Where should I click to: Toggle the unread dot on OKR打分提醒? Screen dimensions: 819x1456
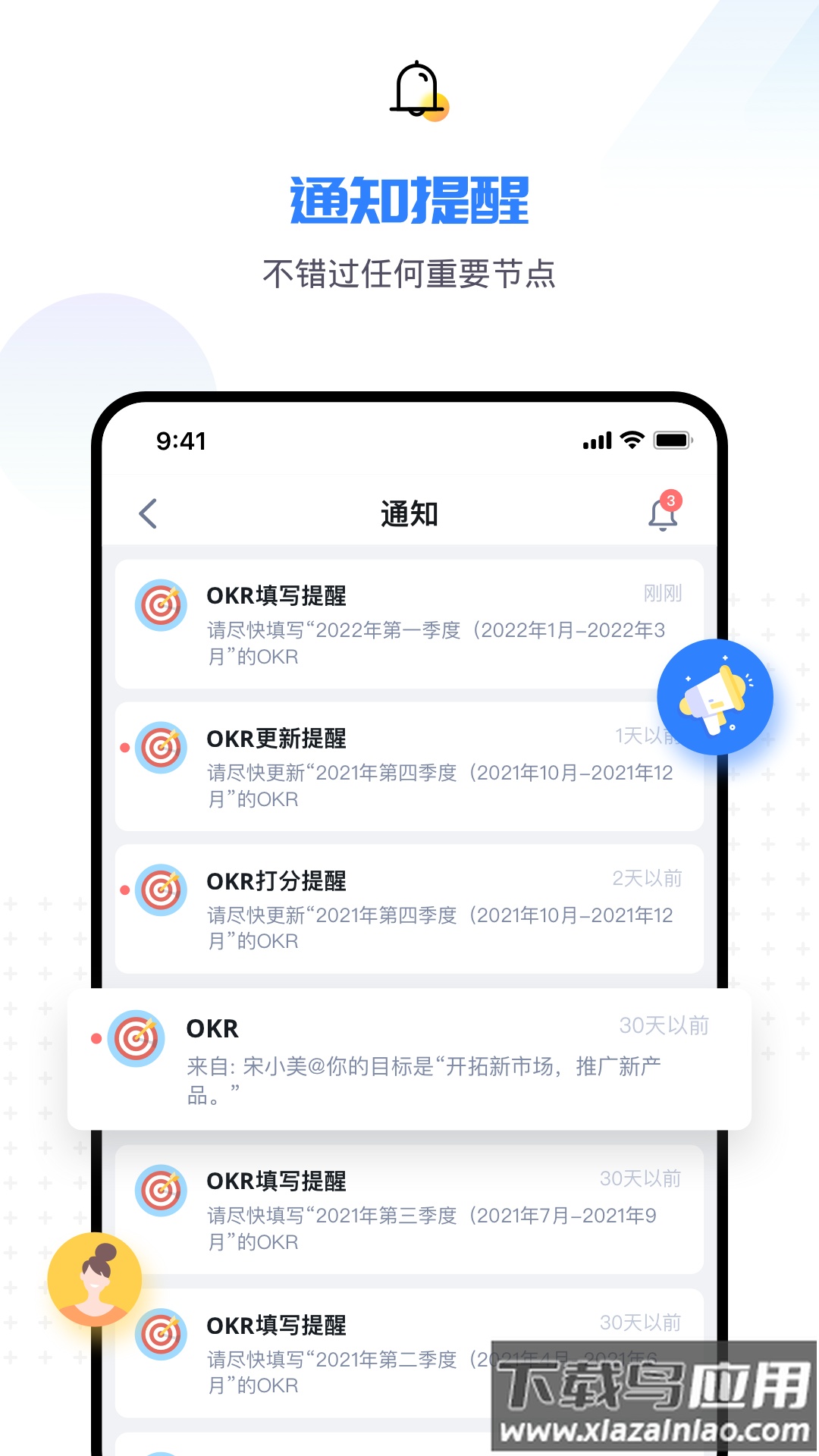(123, 888)
